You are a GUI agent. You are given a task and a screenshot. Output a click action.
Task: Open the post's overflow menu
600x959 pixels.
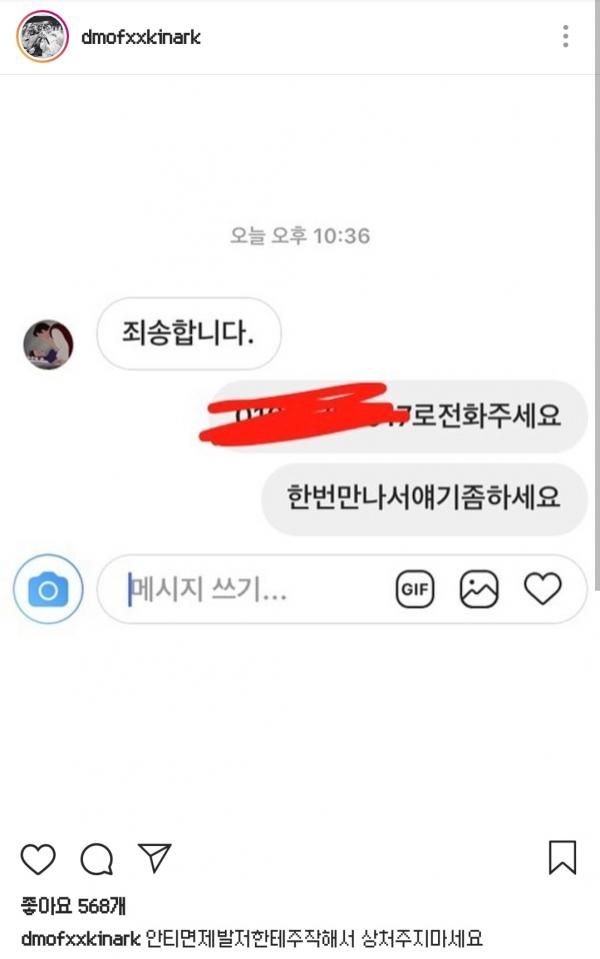(566, 38)
